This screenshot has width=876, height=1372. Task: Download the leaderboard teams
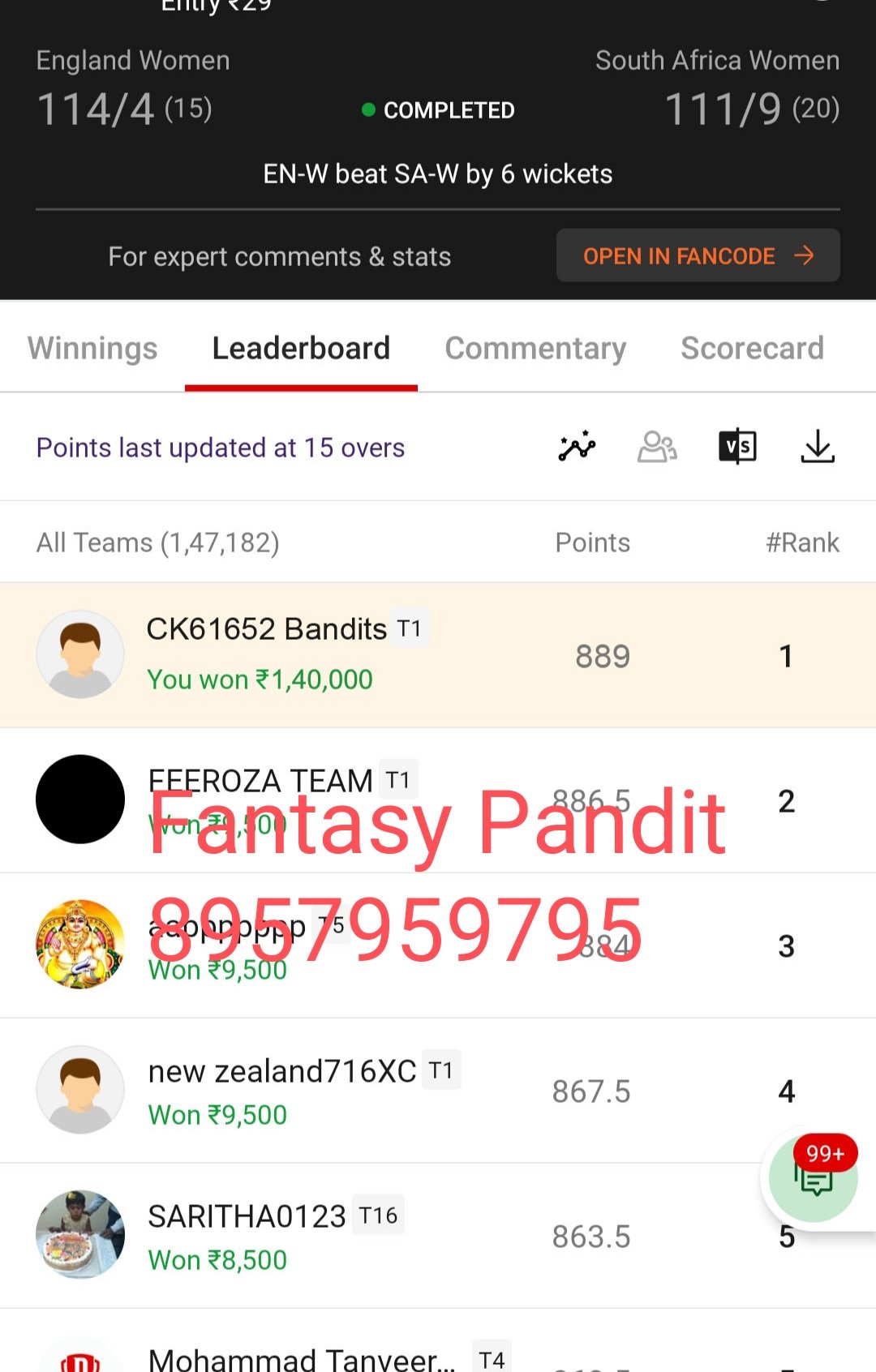[x=818, y=447]
